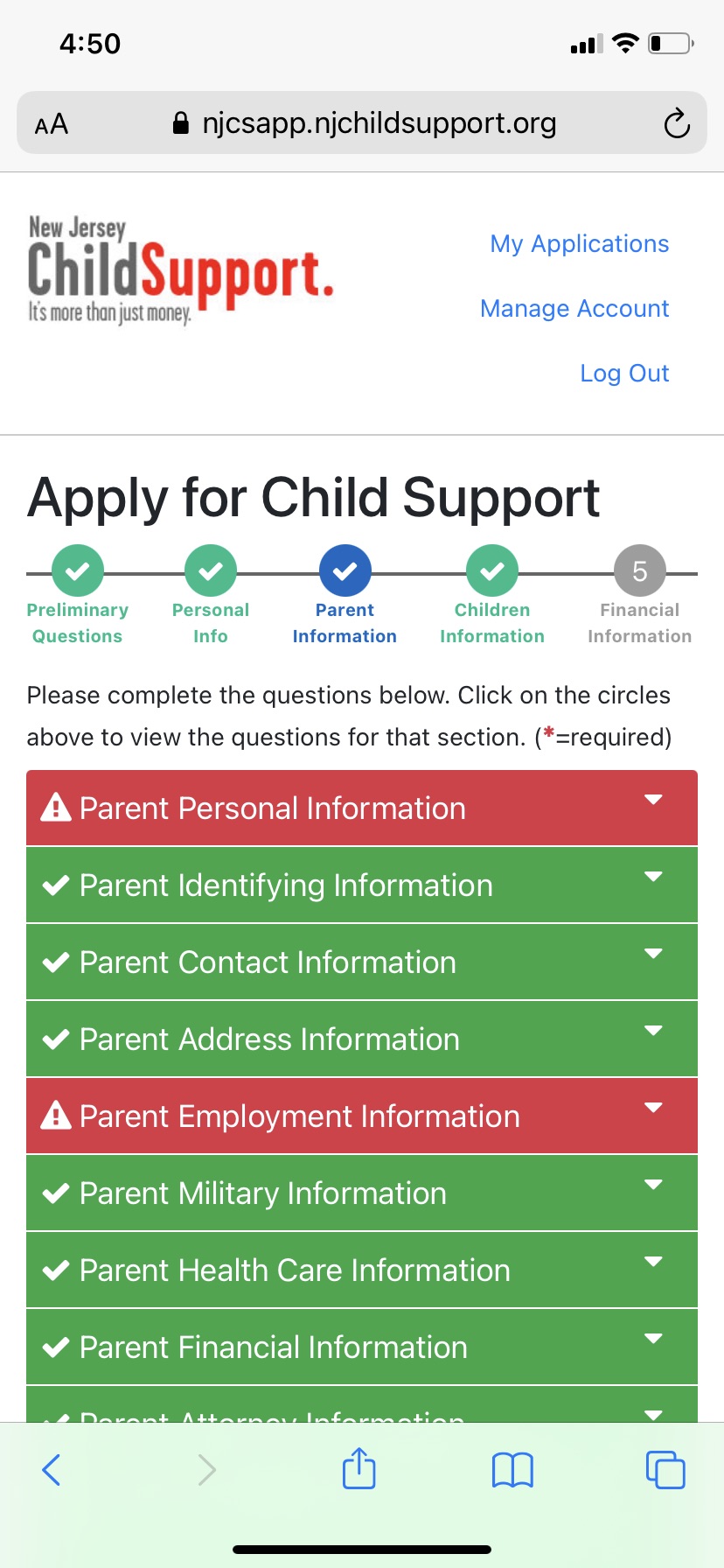Jump to the Preliminary Questions step

[x=78, y=570]
